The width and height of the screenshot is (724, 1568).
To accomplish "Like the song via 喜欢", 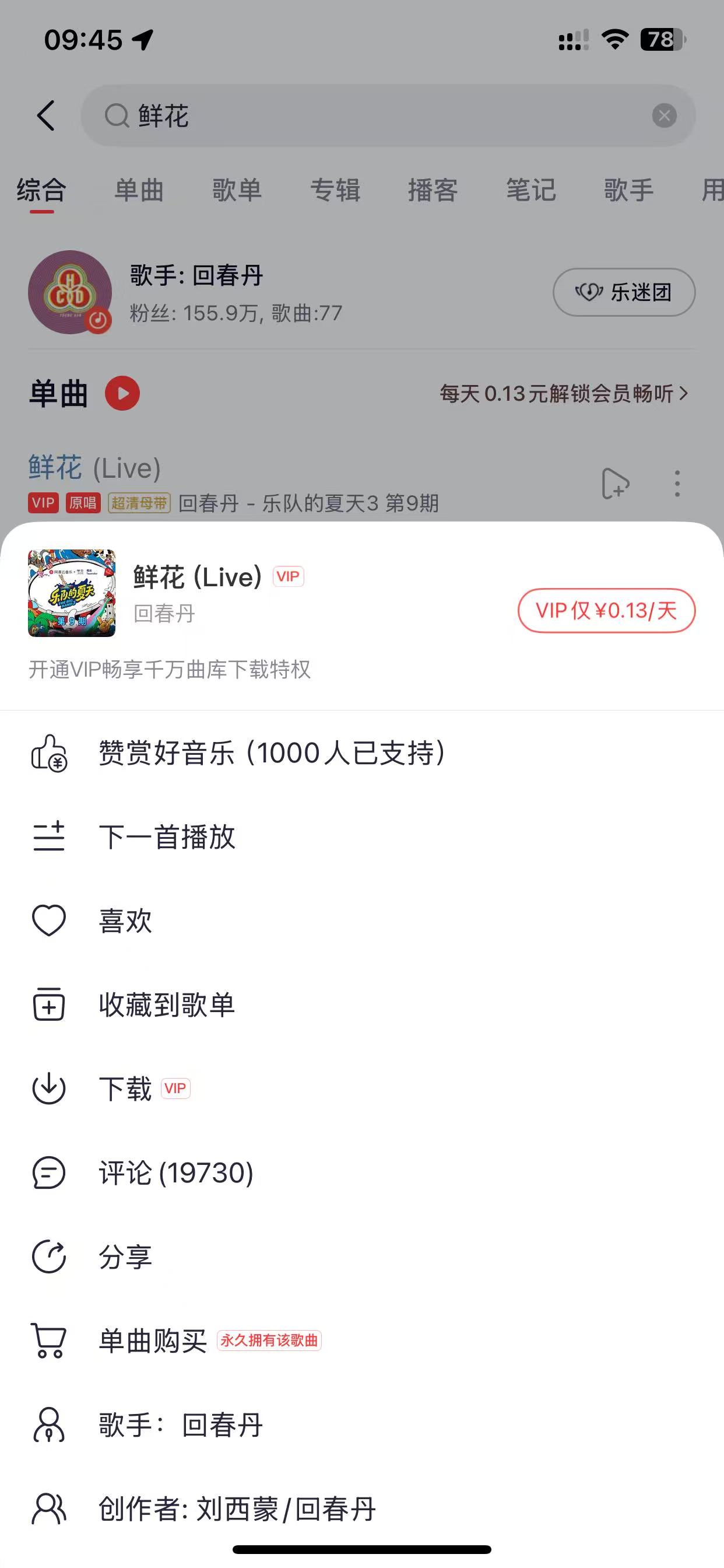I will [362, 921].
